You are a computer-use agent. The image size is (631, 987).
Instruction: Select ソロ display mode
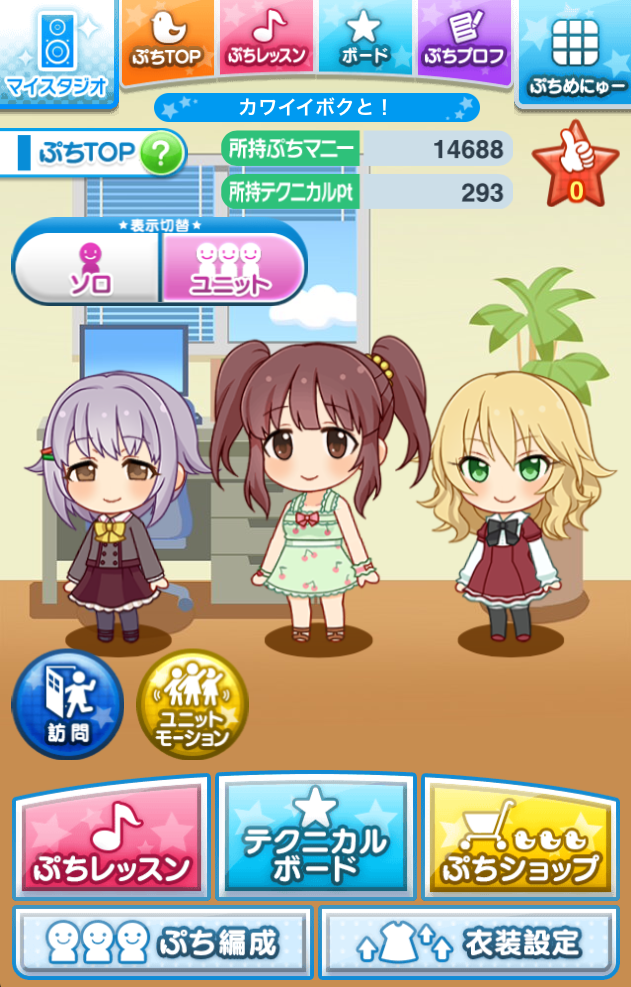88,268
